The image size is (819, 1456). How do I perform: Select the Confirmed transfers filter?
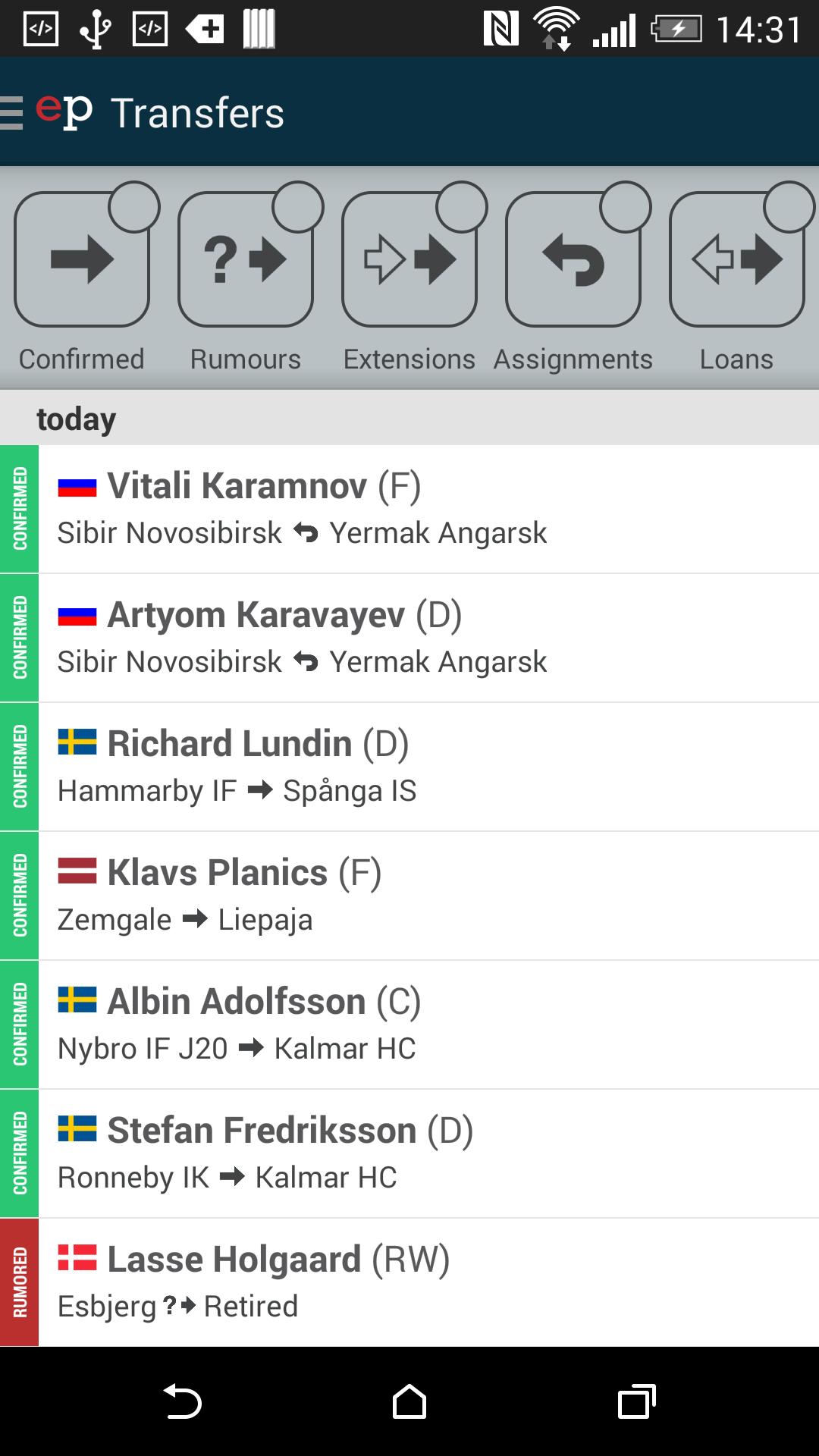point(82,260)
